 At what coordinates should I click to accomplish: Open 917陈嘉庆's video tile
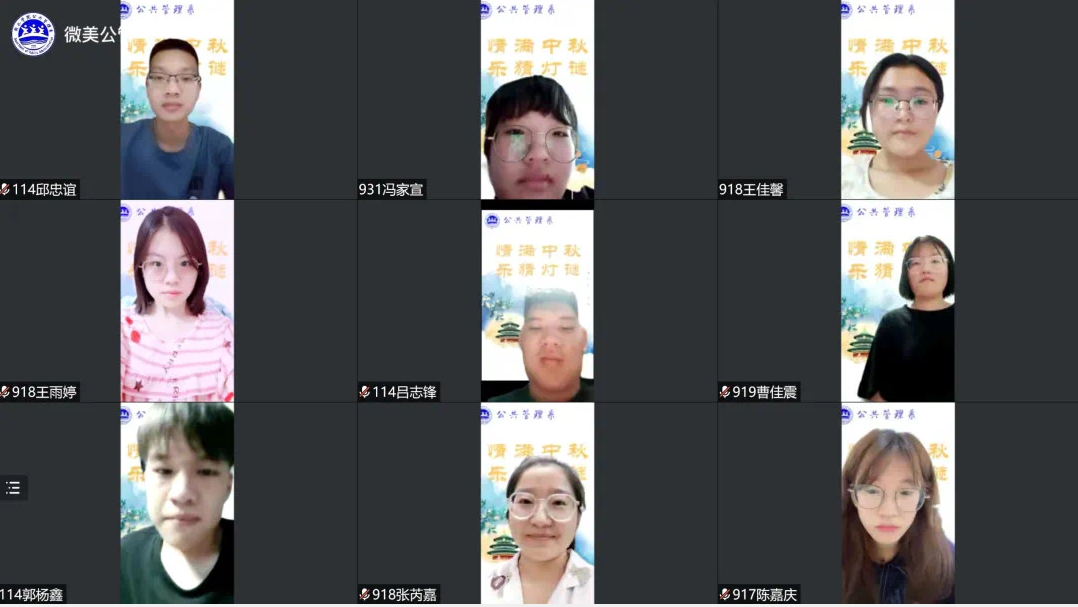click(x=897, y=503)
